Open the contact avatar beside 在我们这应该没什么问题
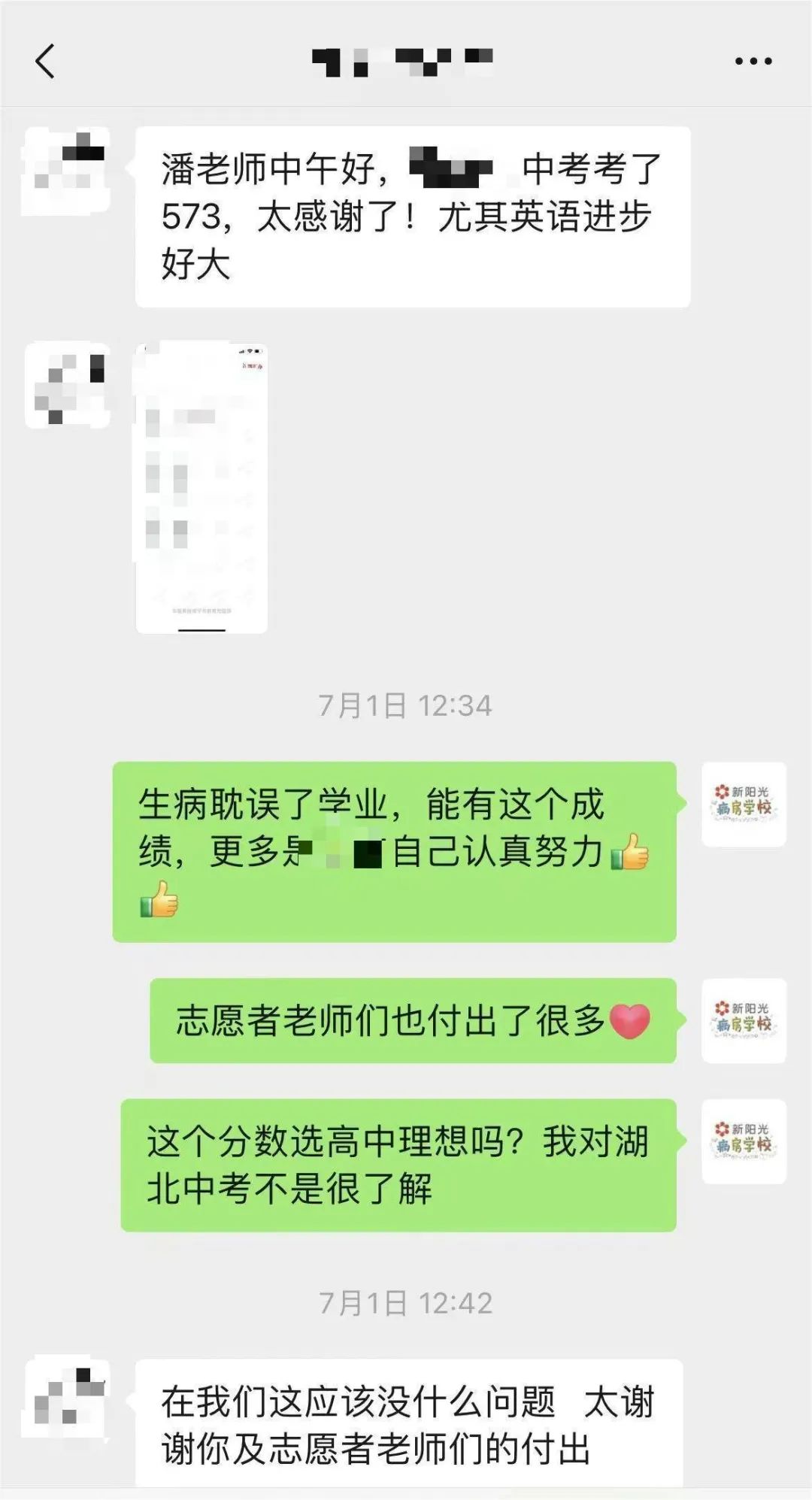The height and width of the screenshot is (1500, 812). (67, 1400)
